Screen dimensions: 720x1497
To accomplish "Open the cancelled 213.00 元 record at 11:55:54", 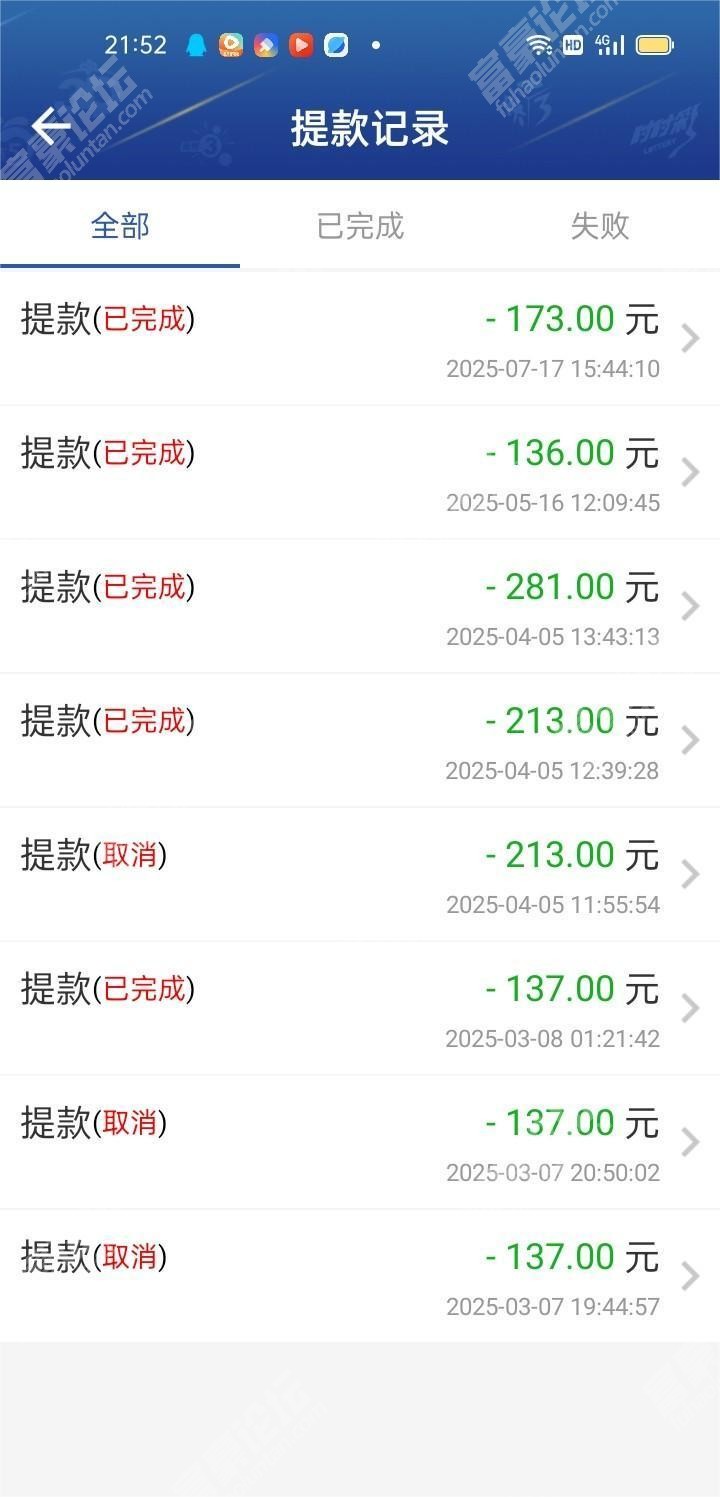I will 360,875.
